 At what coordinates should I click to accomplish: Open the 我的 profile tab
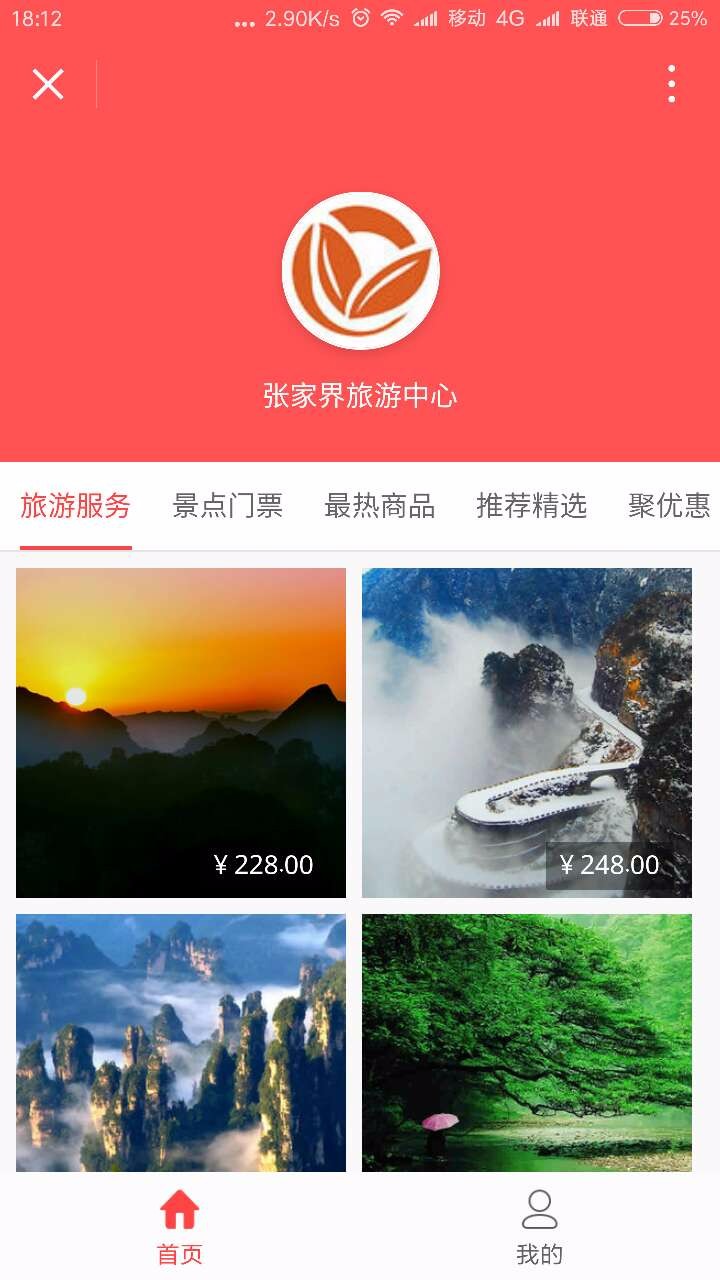[540, 1227]
